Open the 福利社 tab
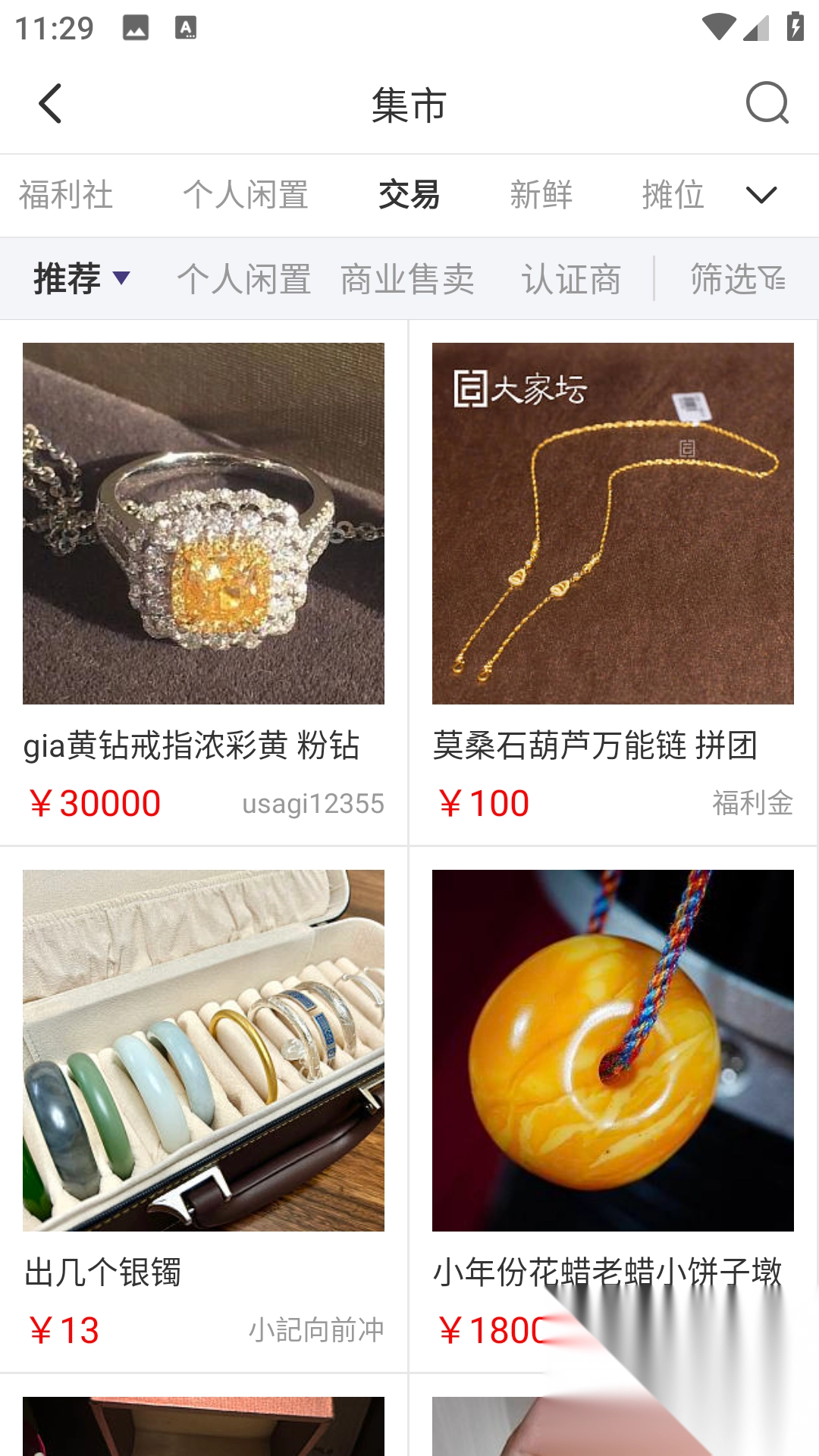The image size is (819, 1456). (67, 195)
